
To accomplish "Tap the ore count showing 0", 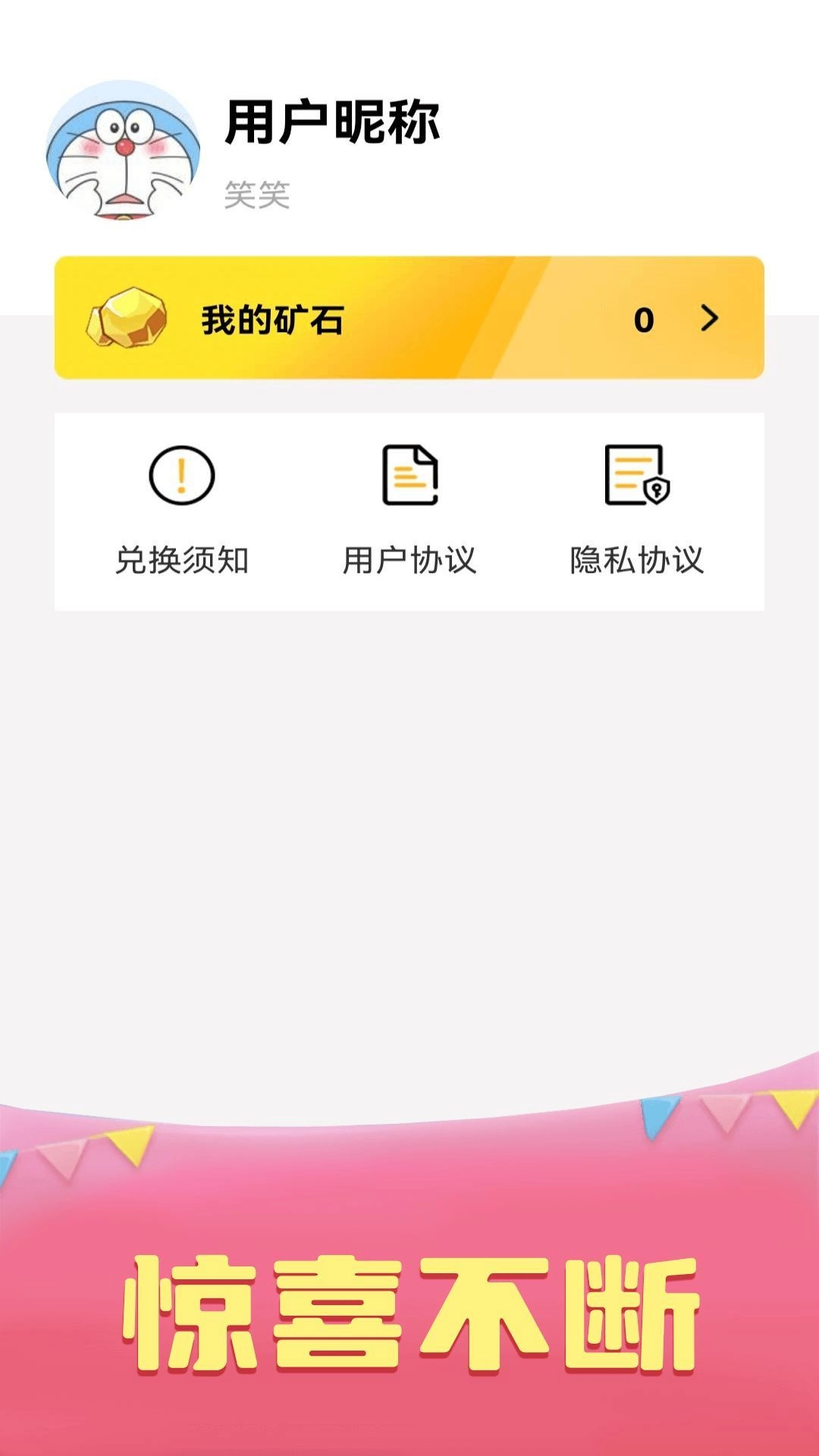I will (x=645, y=320).
